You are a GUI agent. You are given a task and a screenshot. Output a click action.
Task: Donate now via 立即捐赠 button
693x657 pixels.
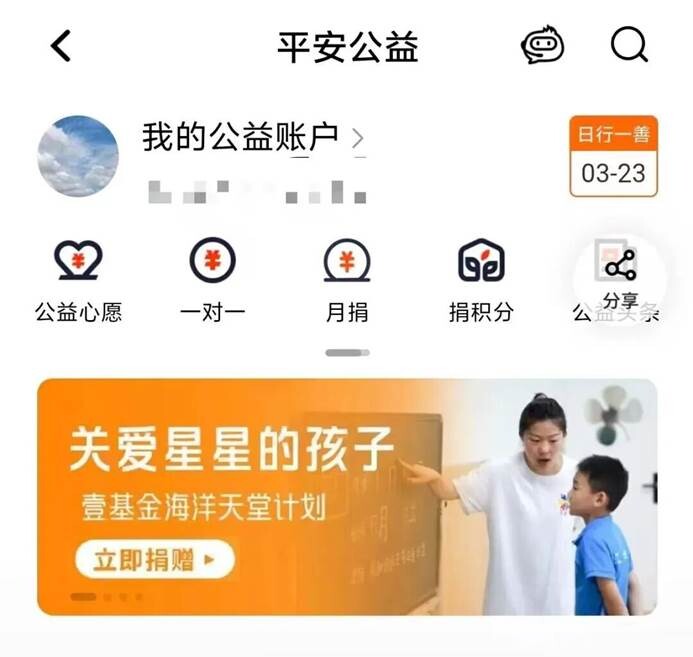tap(155, 560)
